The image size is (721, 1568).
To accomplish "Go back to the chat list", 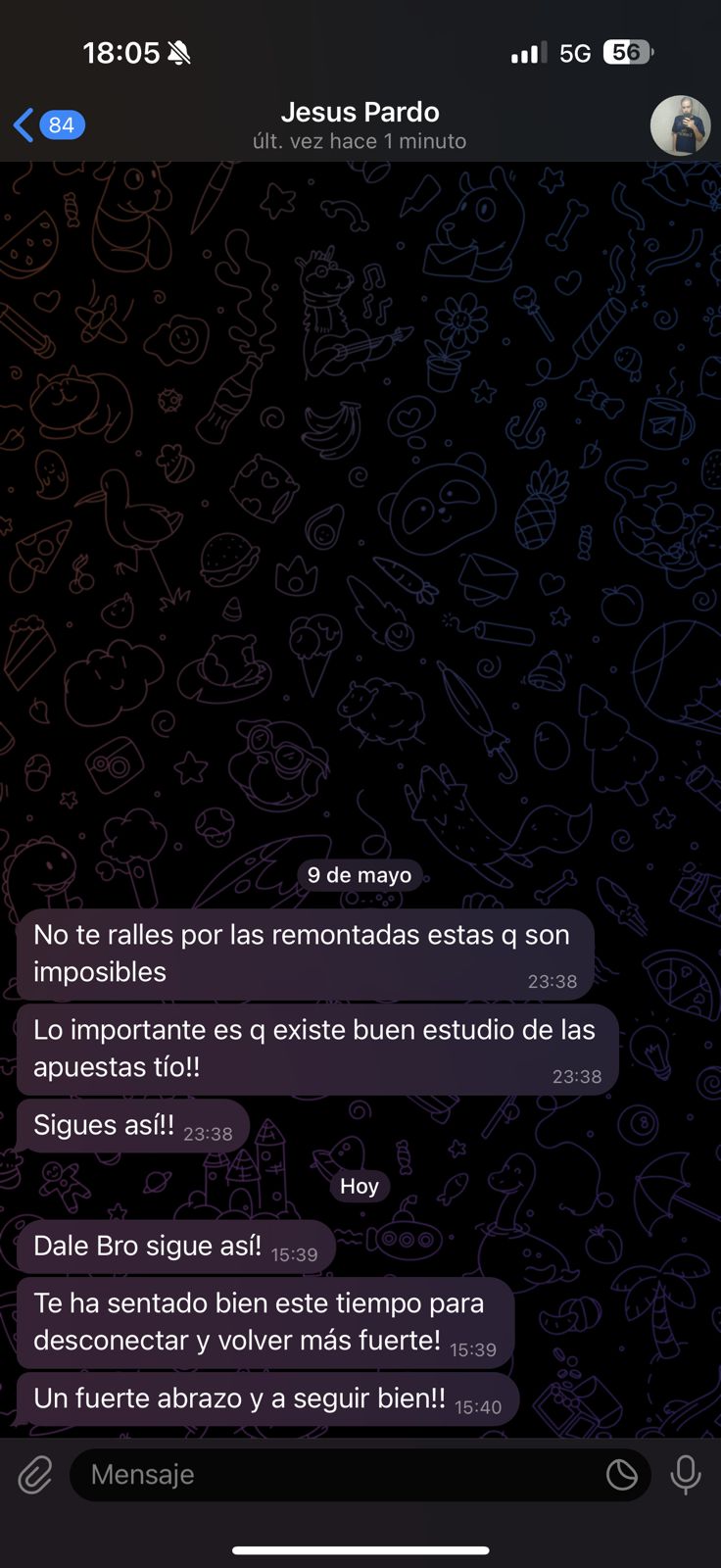I will pos(47,125).
